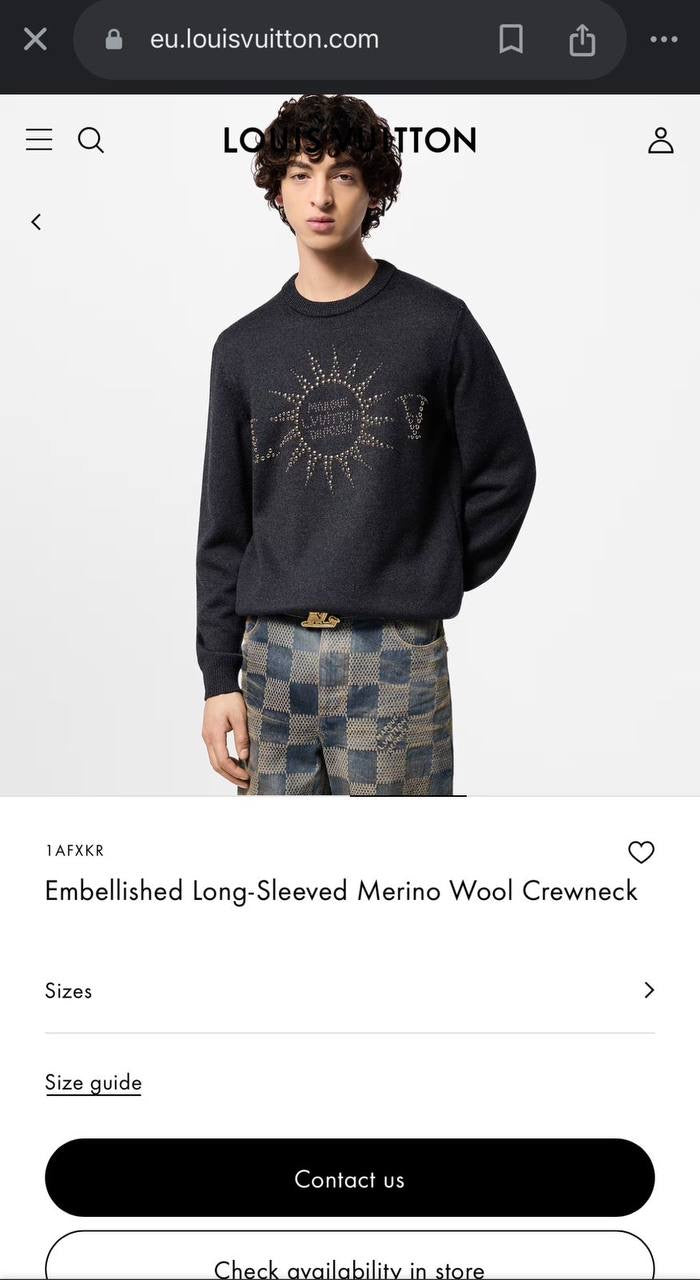This screenshot has width=700, height=1280.
Task: Open the browser overflow menu
Action: [663, 40]
